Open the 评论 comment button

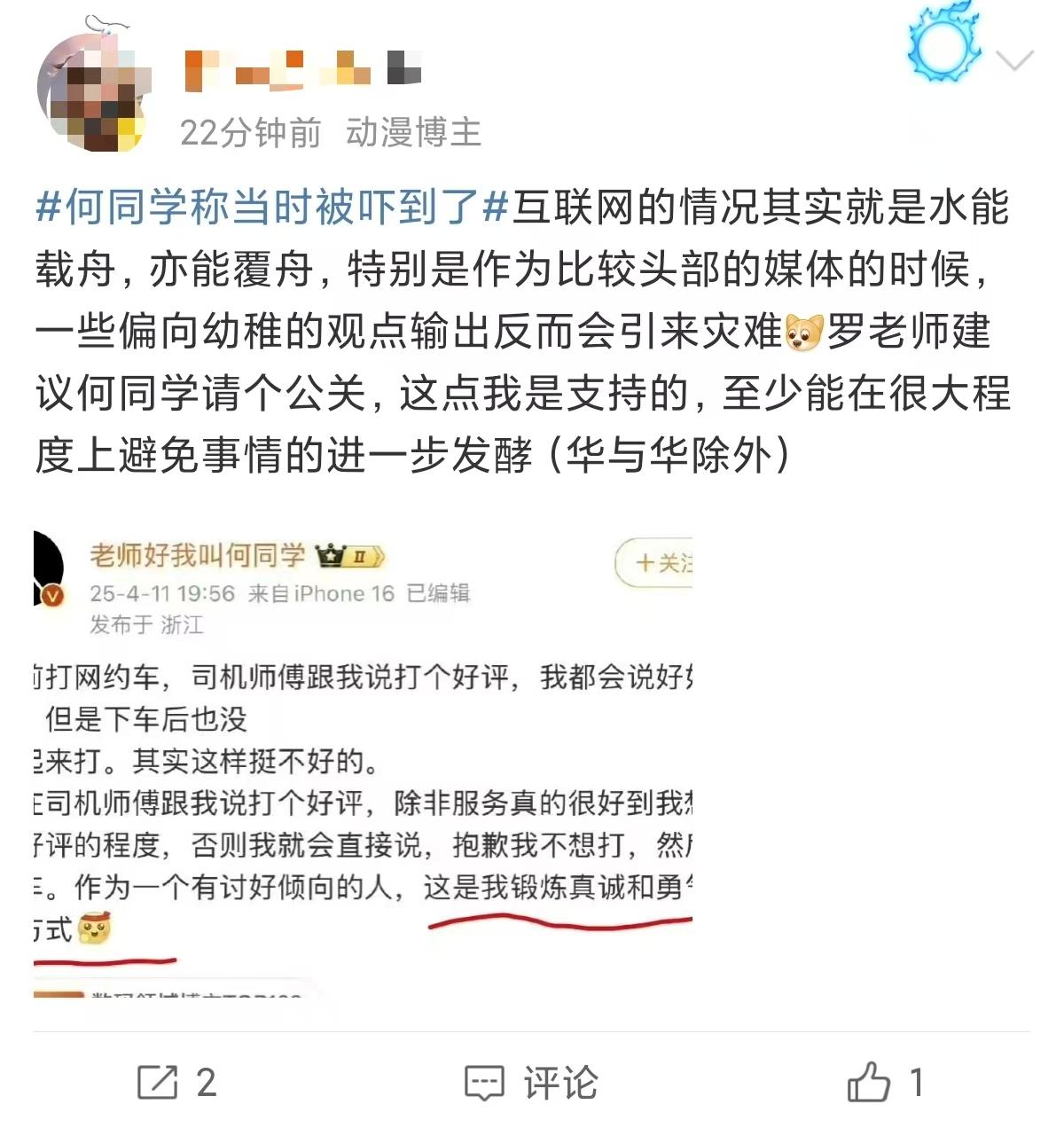coord(532,1082)
